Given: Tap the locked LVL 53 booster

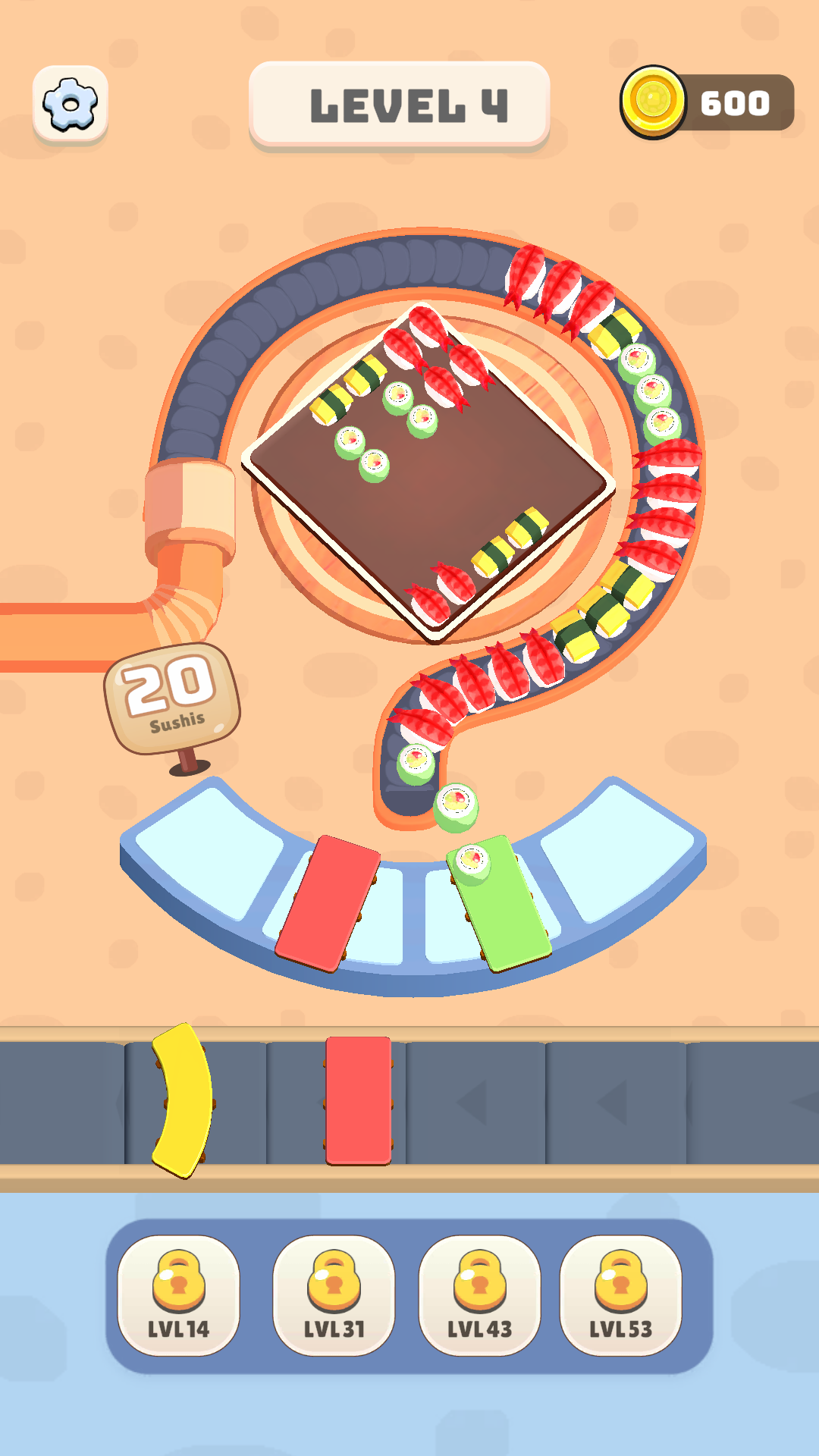Looking at the screenshot, I should pyautogui.click(x=620, y=1295).
